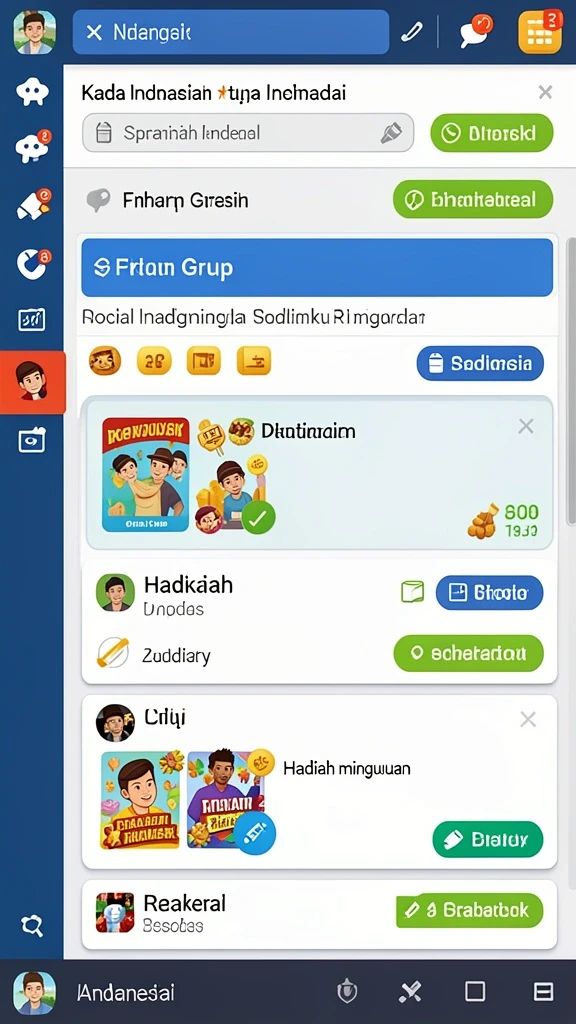Tap the pencil edit icon in top bar
576x1024 pixels.
(411, 31)
